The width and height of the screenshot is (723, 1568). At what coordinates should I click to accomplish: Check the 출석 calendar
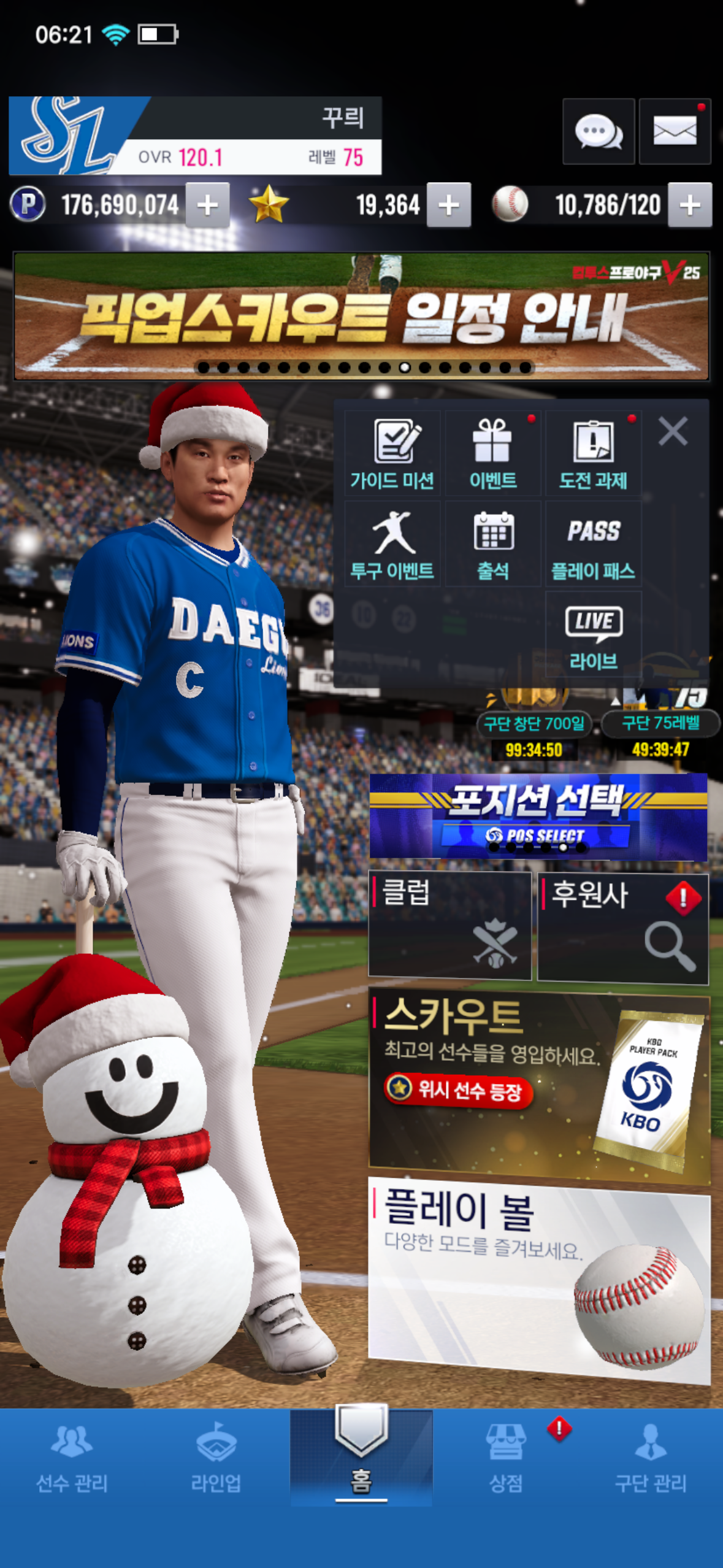pyautogui.click(x=493, y=545)
